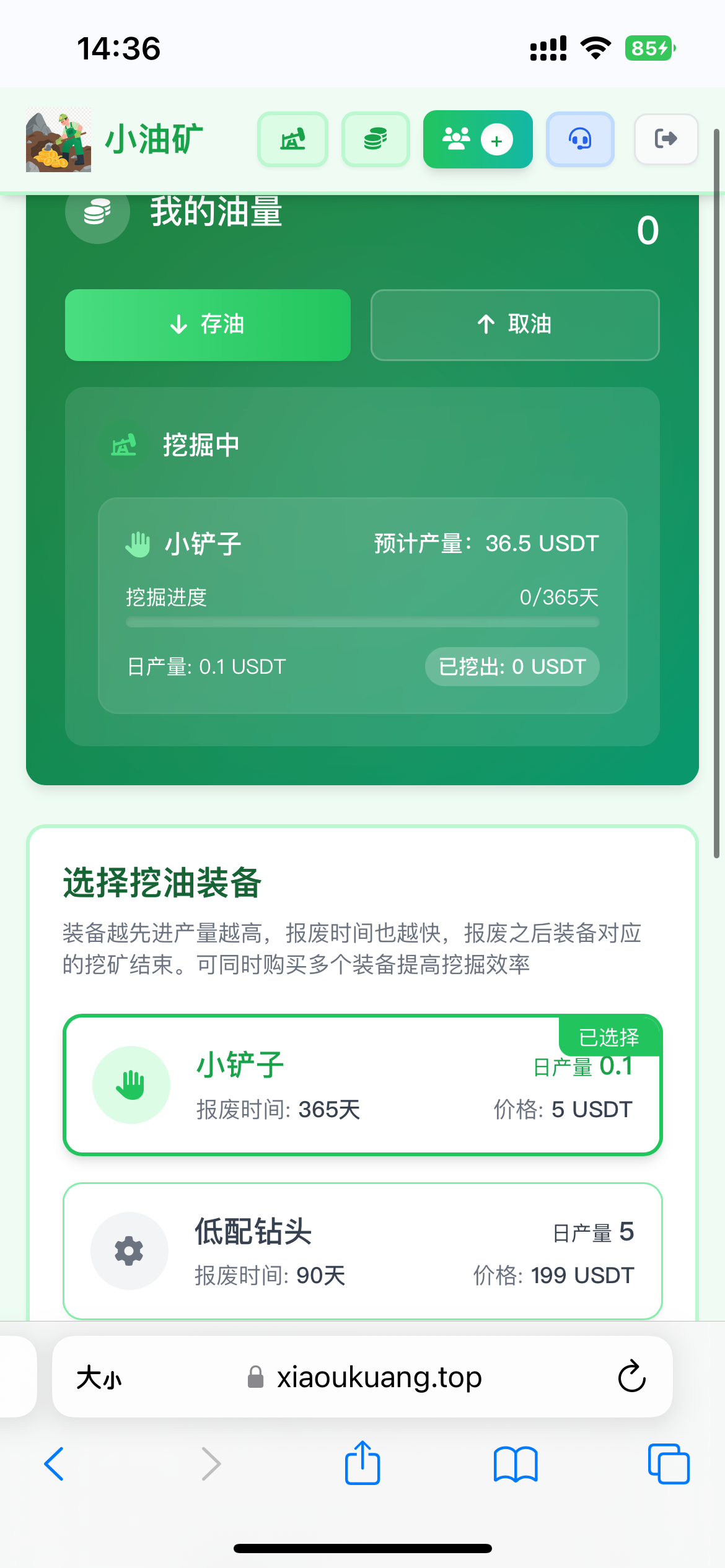Viewport: 725px width, 1568px height.
Task: Tap the xiaoukuang.top address bar
Action: click(364, 1377)
